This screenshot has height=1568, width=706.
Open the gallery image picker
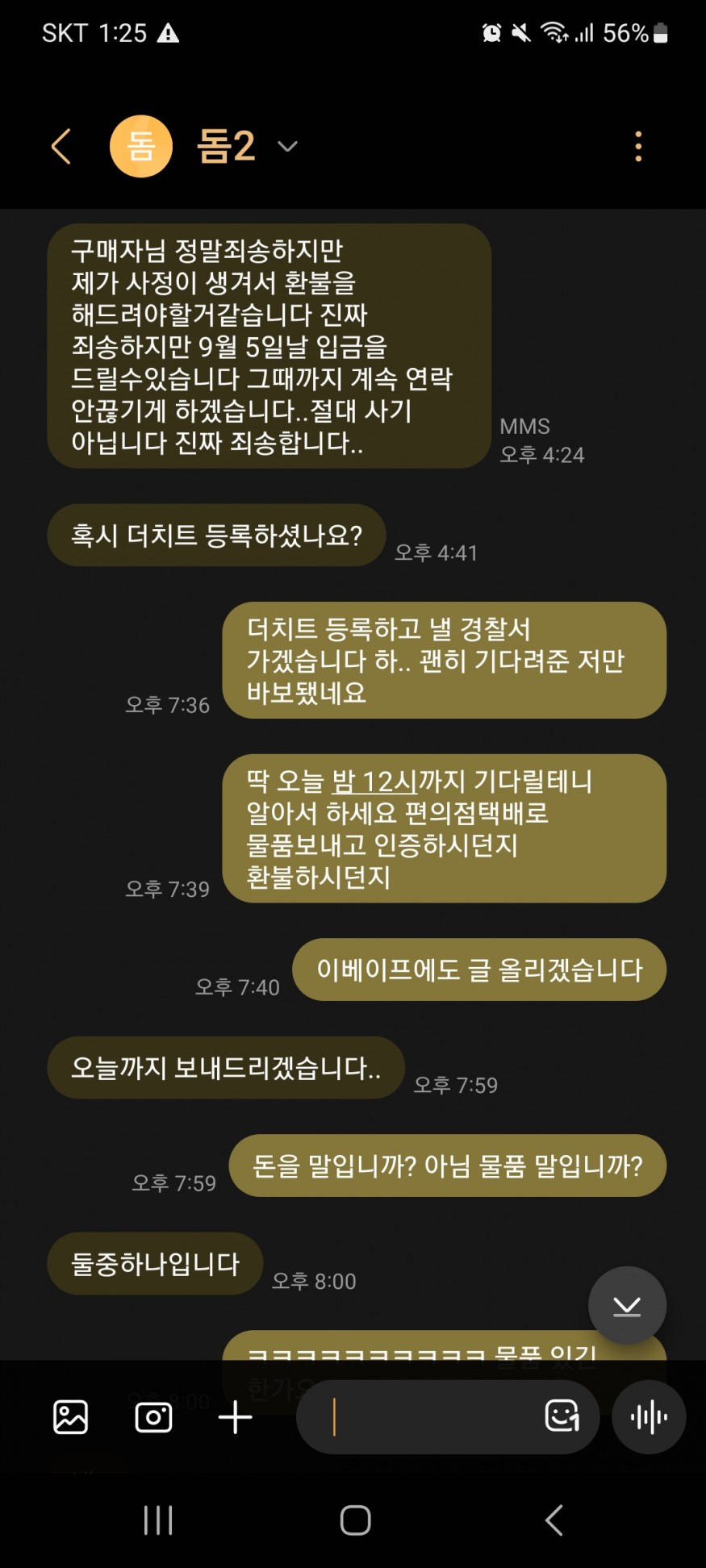coord(71,1417)
